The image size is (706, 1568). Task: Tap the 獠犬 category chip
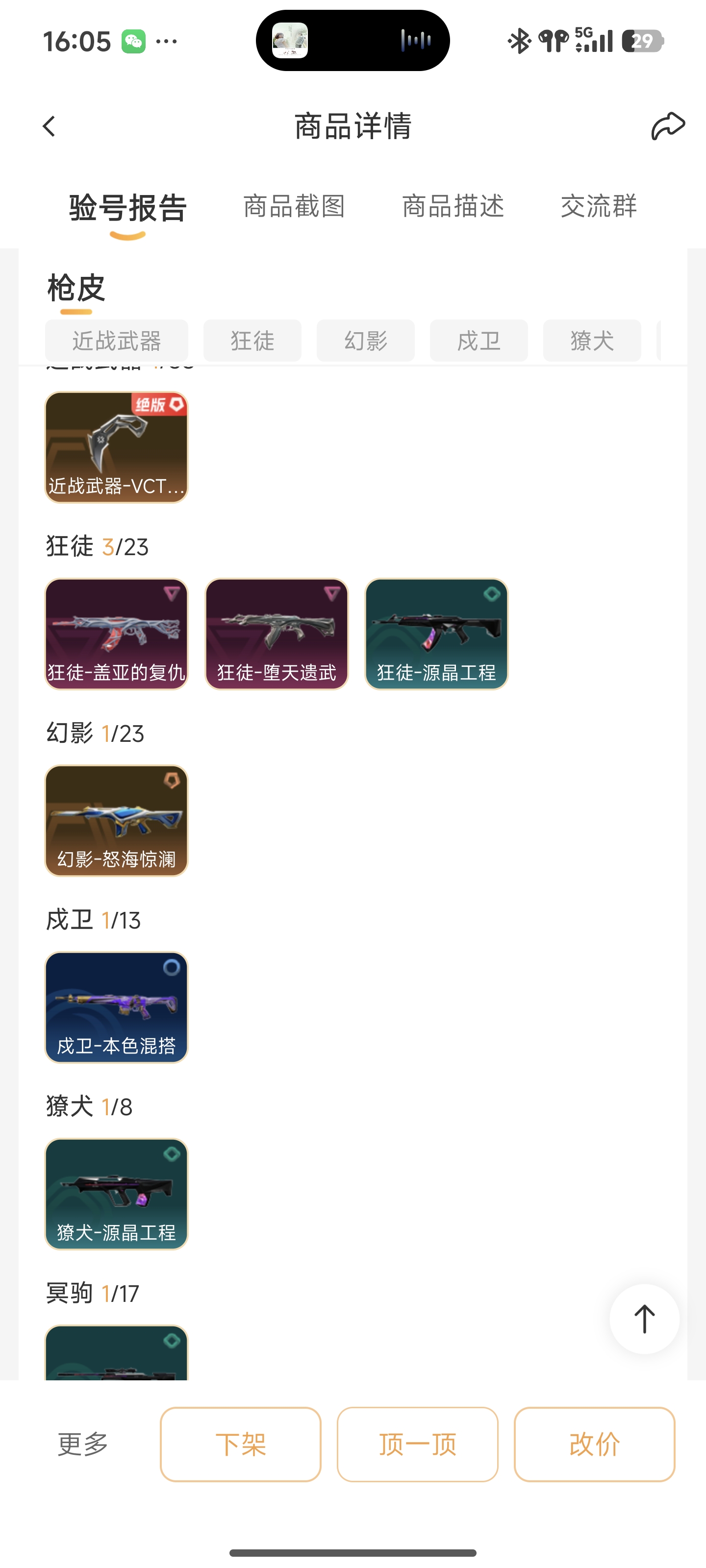tap(591, 341)
